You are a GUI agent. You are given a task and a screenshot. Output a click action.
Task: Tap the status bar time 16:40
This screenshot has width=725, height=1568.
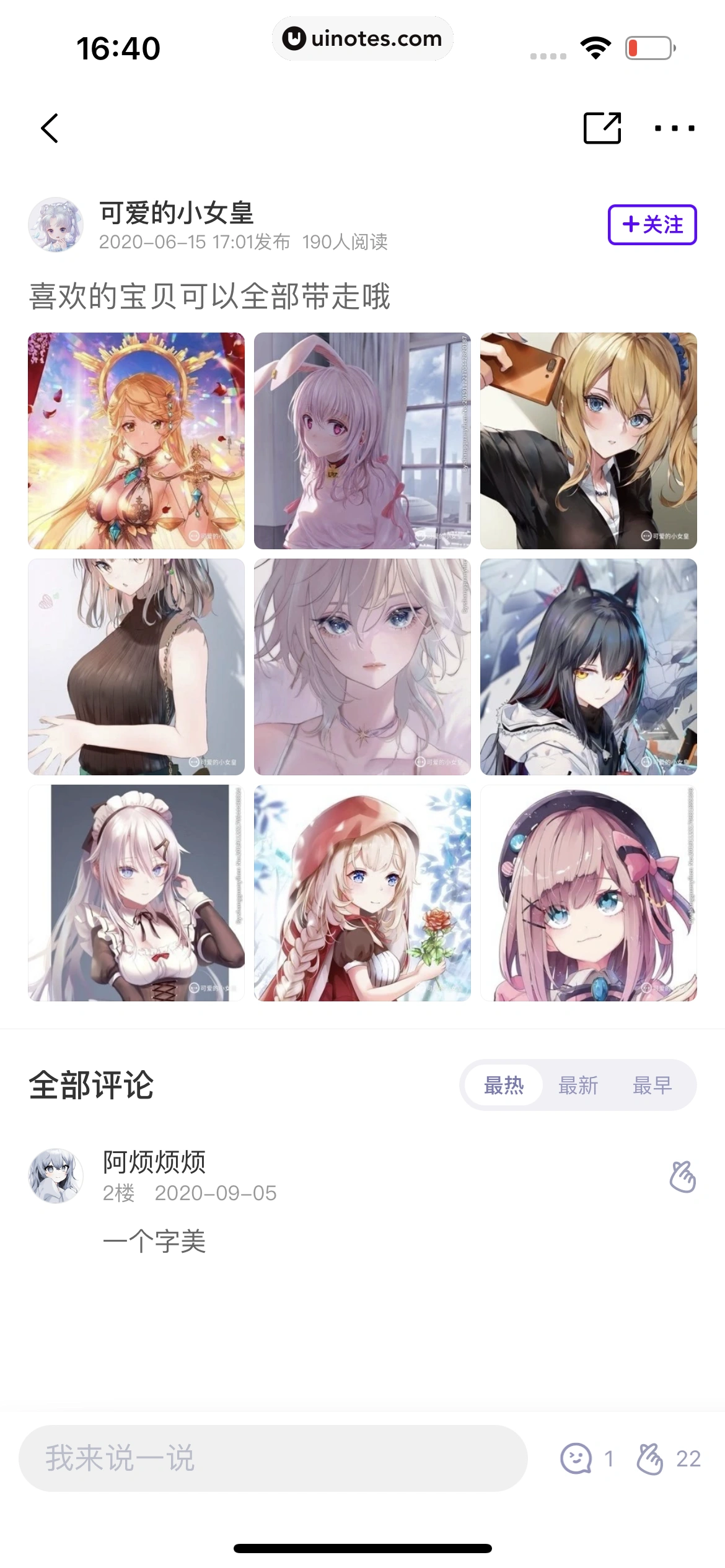click(x=120, y=46)
